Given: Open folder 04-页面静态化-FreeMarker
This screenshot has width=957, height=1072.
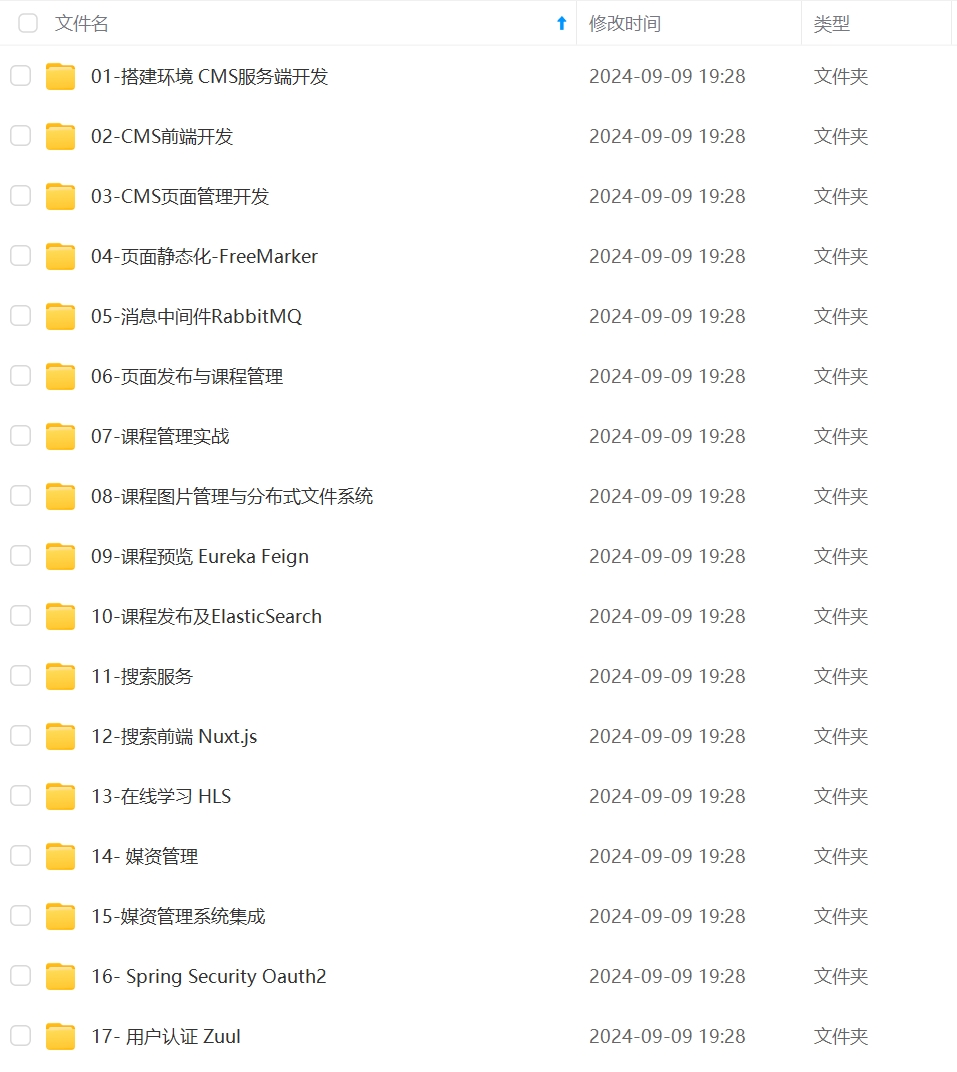Looking at the screenshot, I should point(204,256).
